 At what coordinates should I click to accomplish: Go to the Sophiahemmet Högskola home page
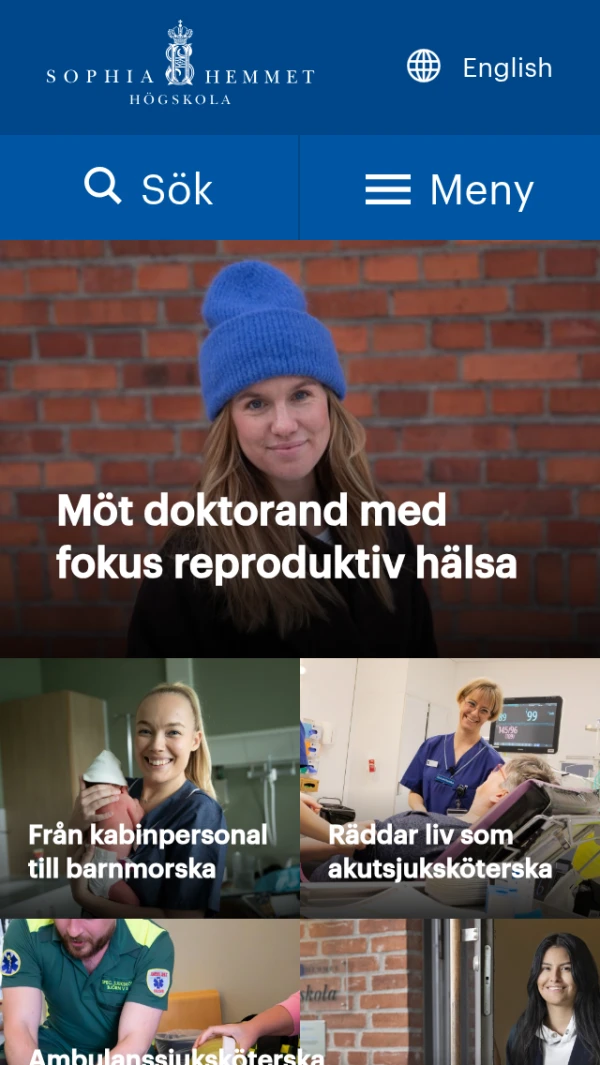[180, 66]
